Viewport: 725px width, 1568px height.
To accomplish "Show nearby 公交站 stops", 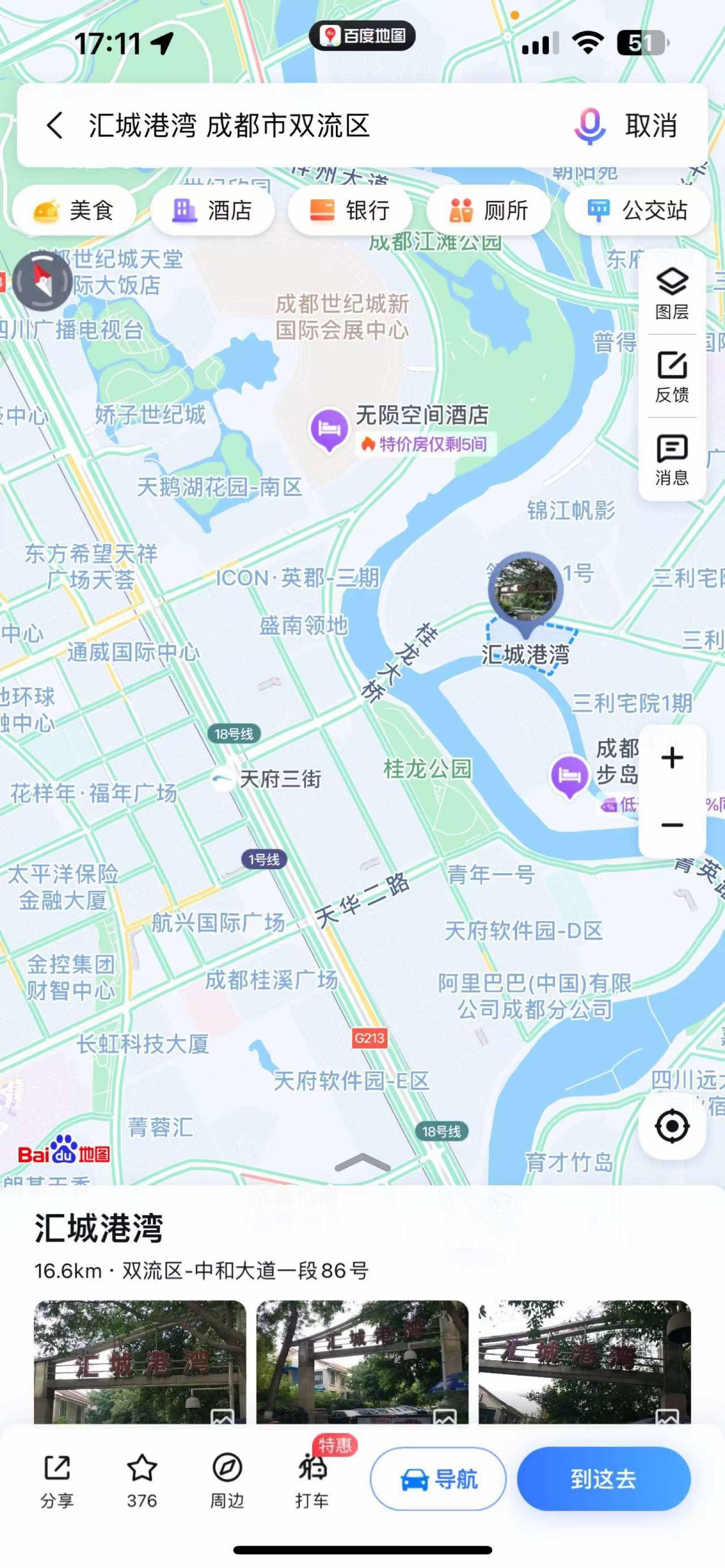I will 637,210.
